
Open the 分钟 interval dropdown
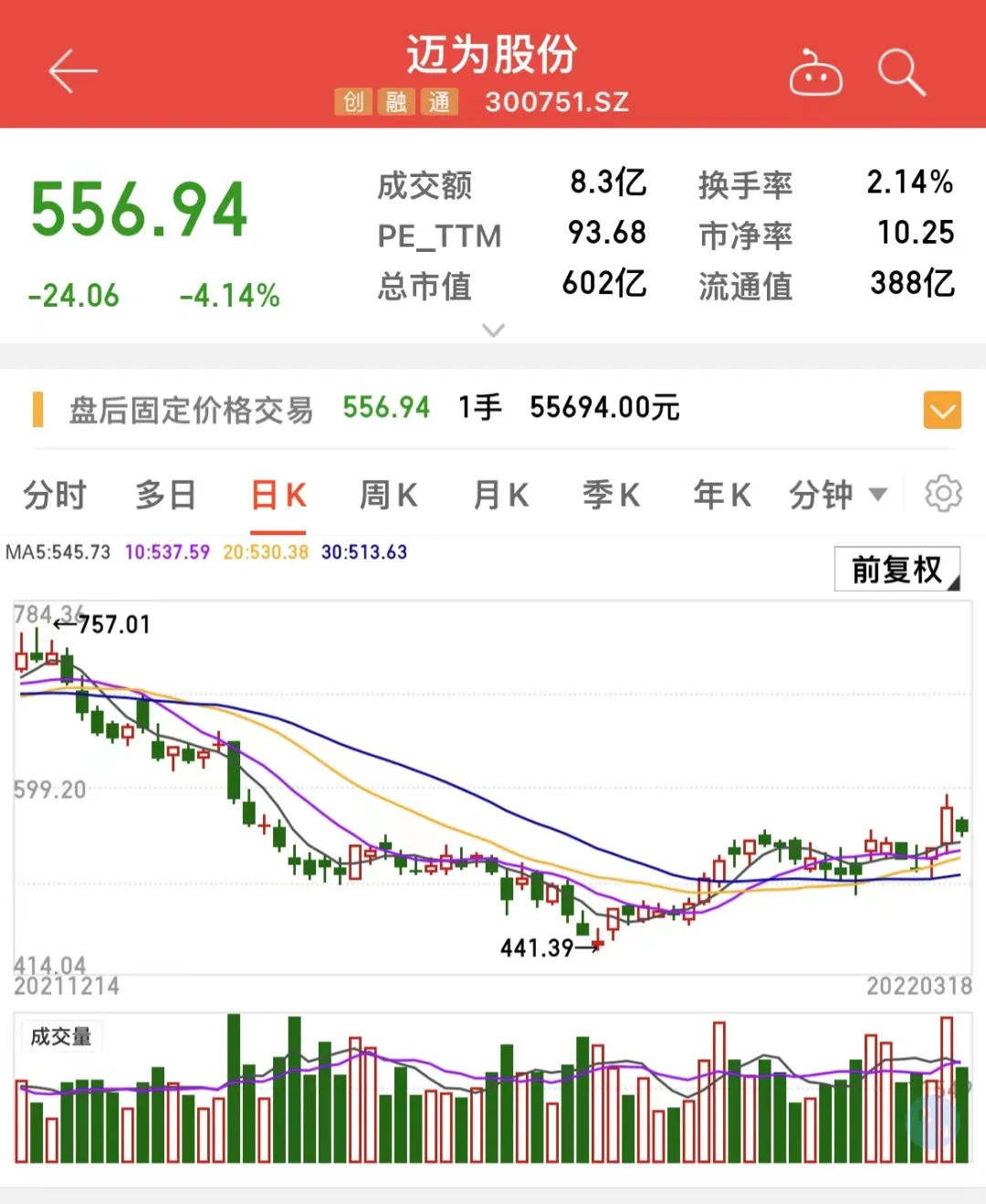[837, 496]
